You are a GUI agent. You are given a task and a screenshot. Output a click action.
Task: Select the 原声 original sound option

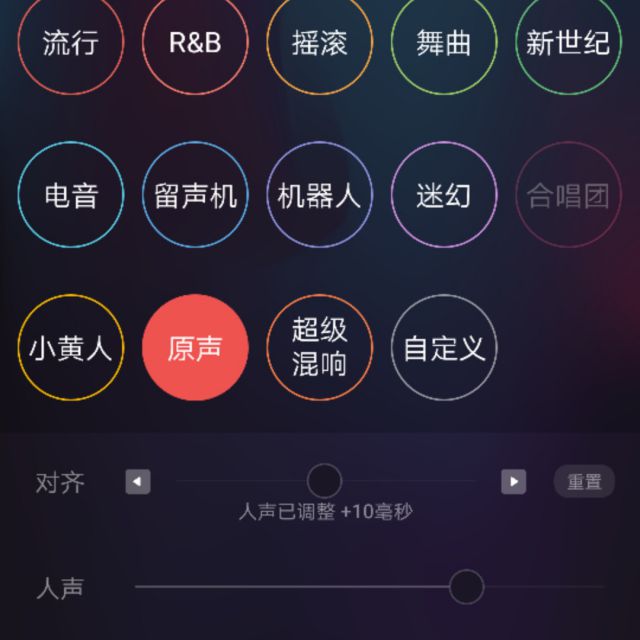tap(195, 348)
